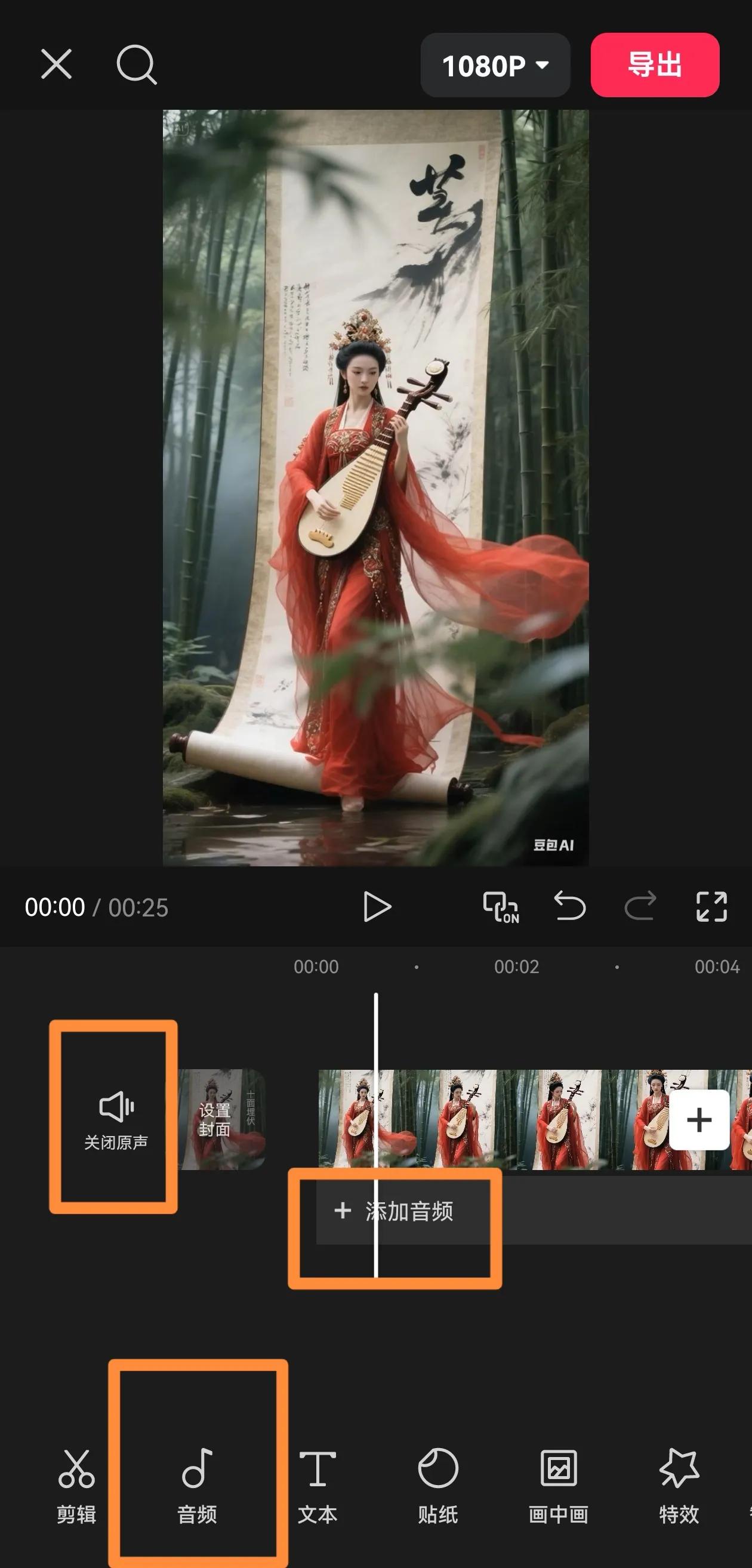Image resolution: width=752 pixels, height=1568 pixels.
Task: Add a new clip with the plus button
Action: click(x=699, y=1120)
